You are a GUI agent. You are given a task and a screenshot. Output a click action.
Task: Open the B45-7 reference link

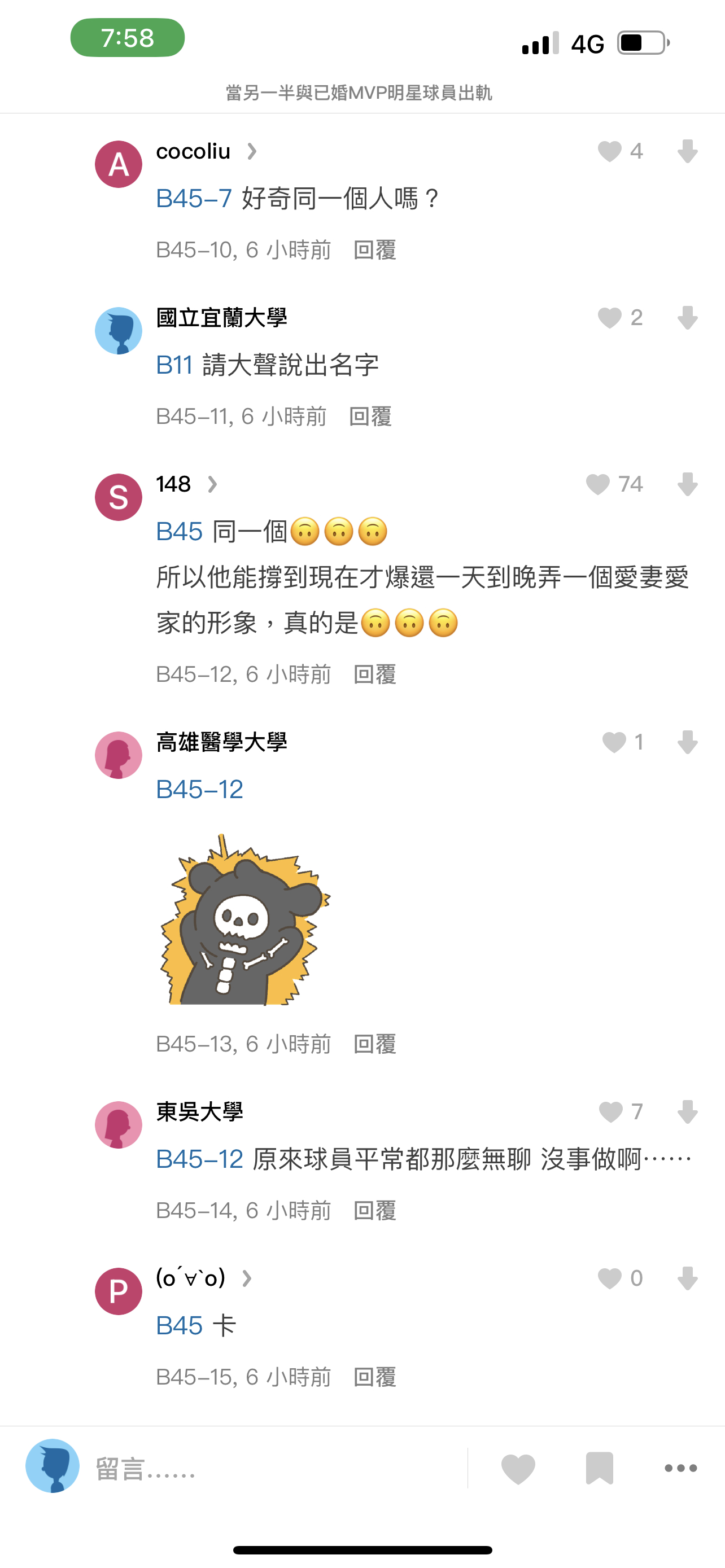tap(194, 199)
